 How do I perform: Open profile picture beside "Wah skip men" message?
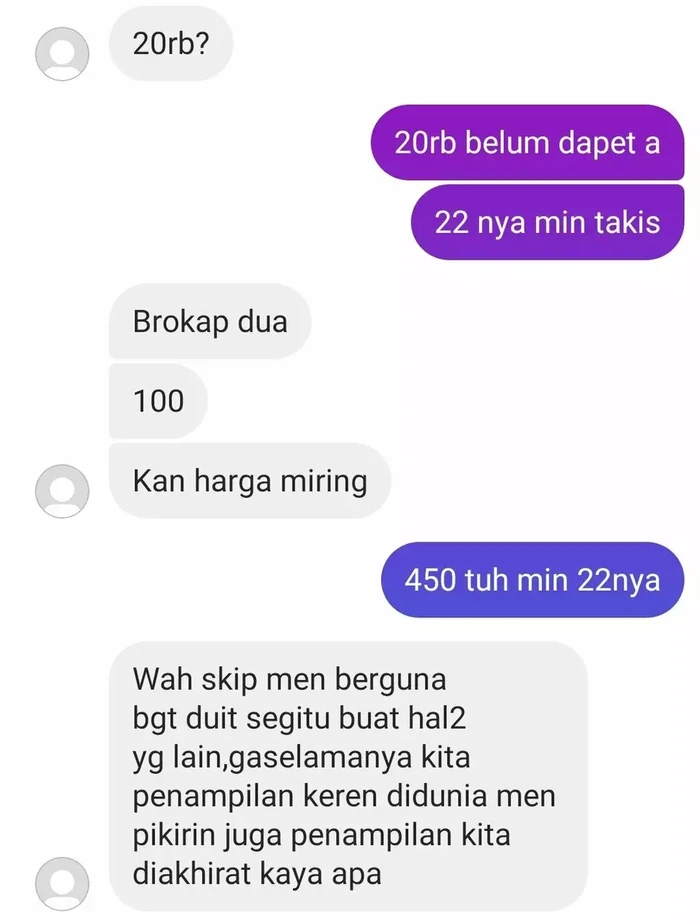coord(62,882)
